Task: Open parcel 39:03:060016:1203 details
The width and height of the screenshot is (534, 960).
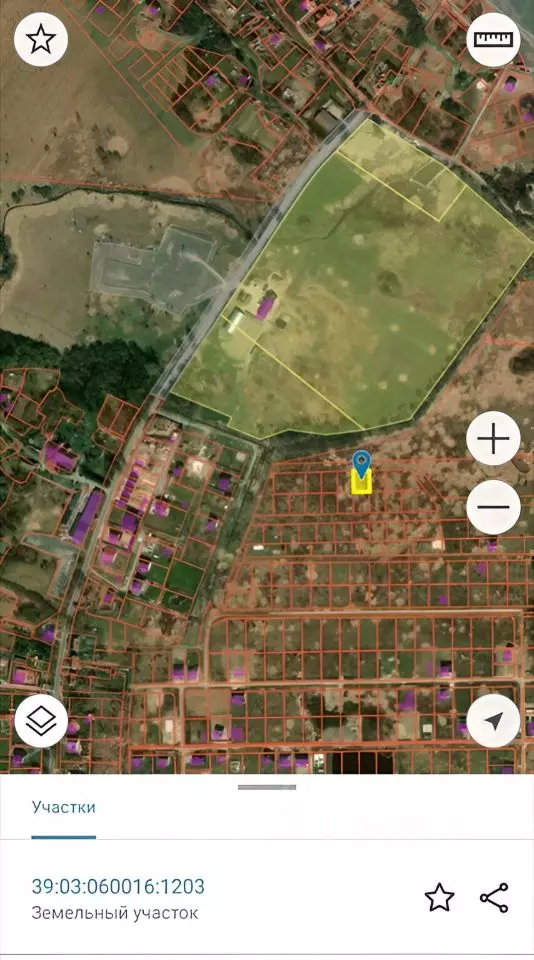Action: coord(118,886)
